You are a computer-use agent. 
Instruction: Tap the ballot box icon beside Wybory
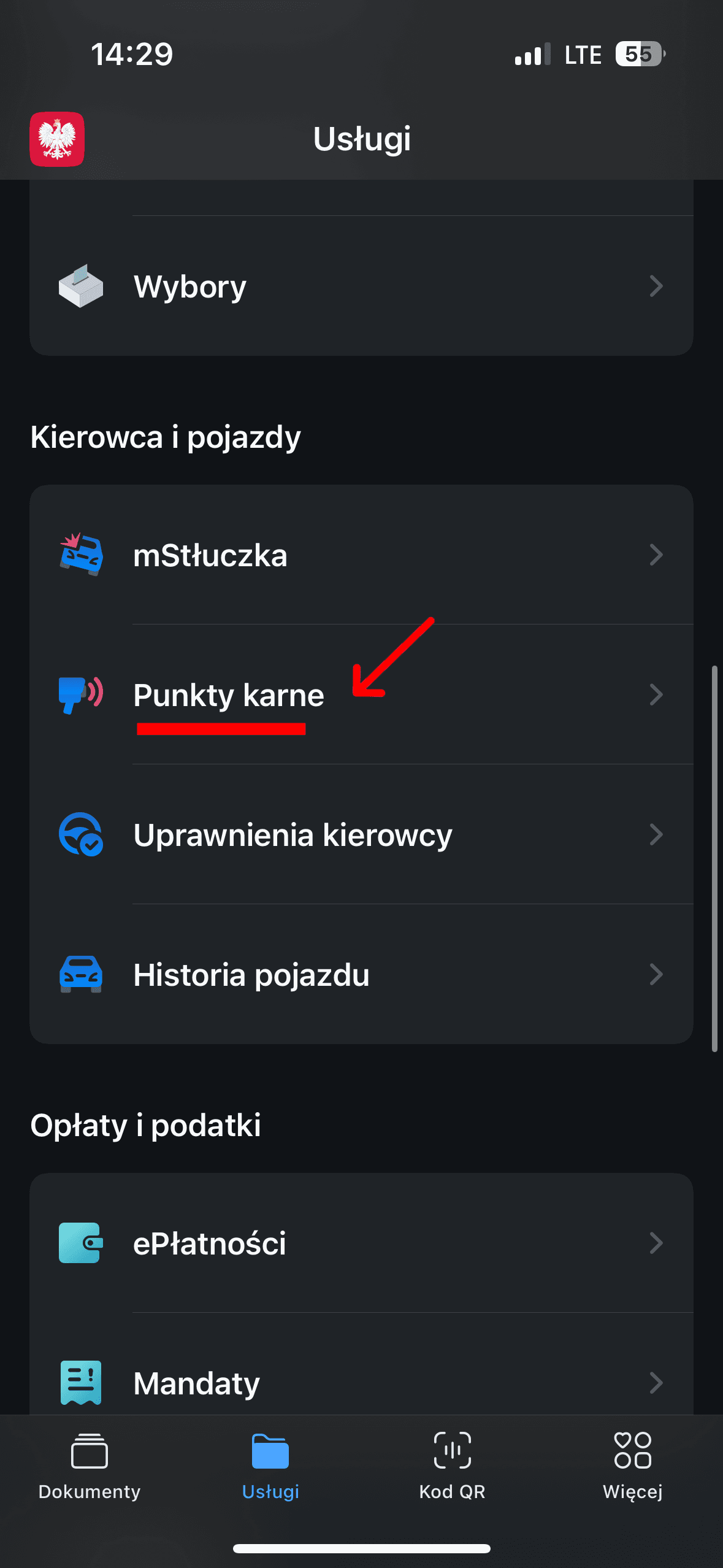pyautogui.click(x=82, y=286)
